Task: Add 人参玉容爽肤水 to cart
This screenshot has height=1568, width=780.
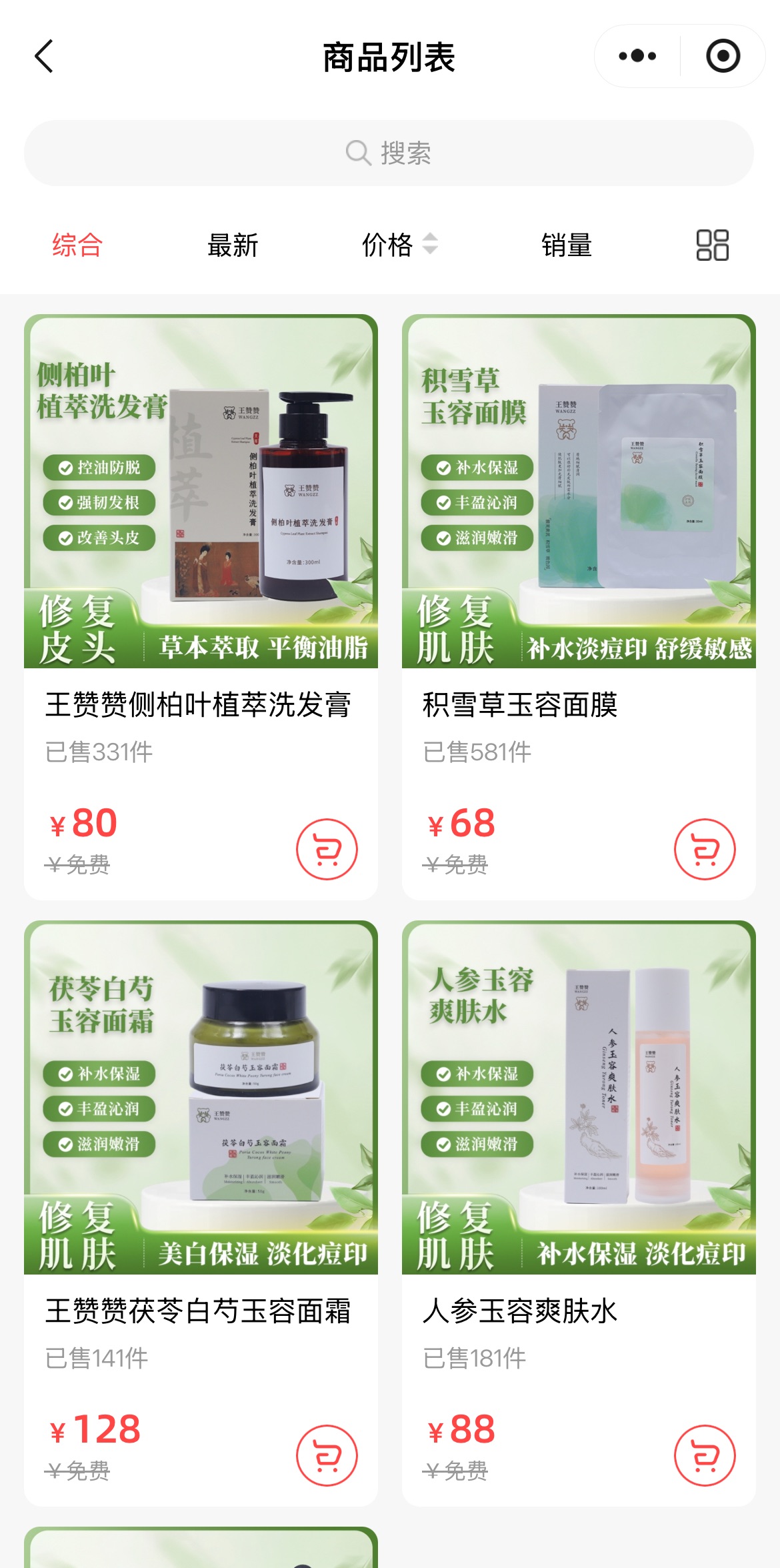Action: (x=705, y=1455)
